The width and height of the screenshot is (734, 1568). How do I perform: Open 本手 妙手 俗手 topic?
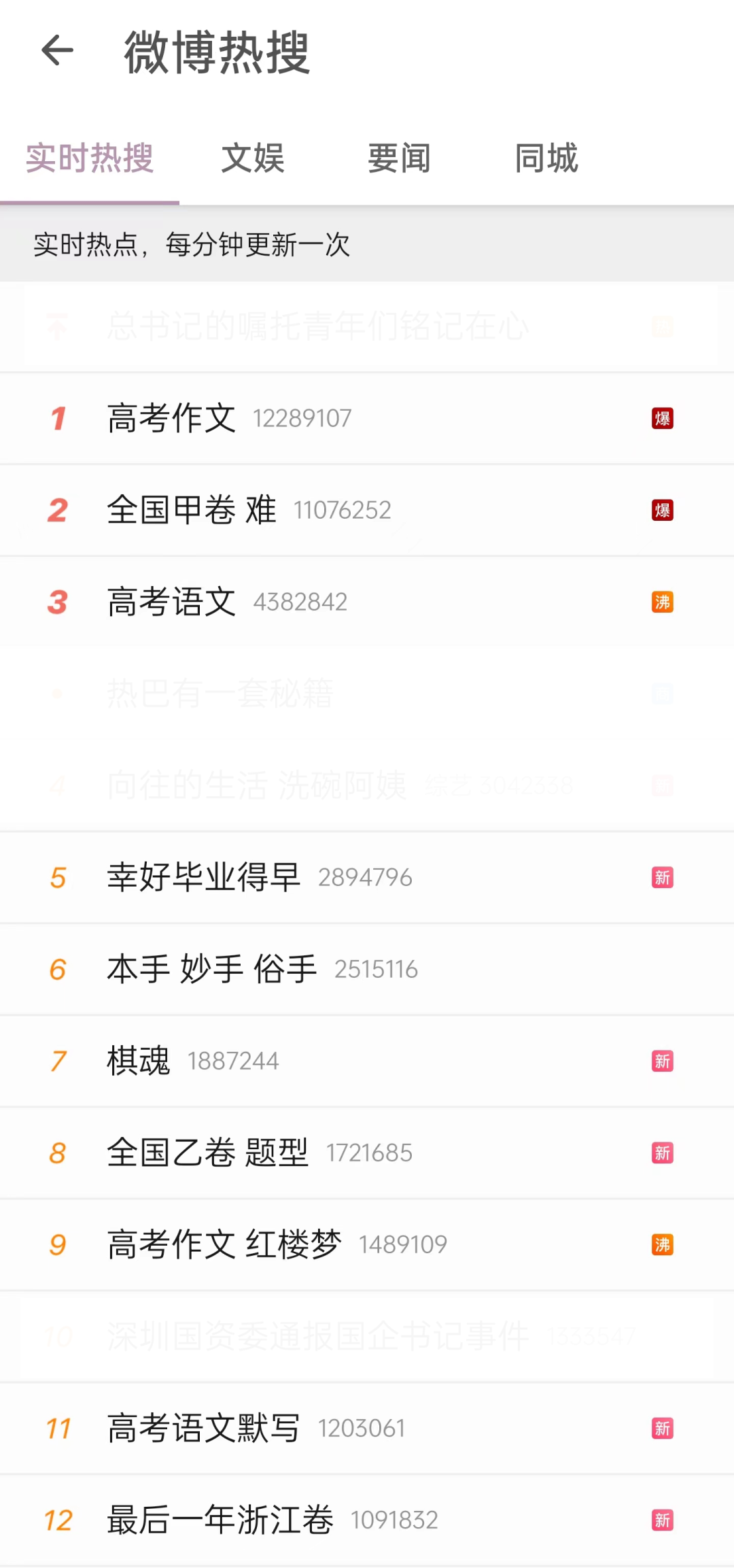pyautogui.click(x=367, y=969)
